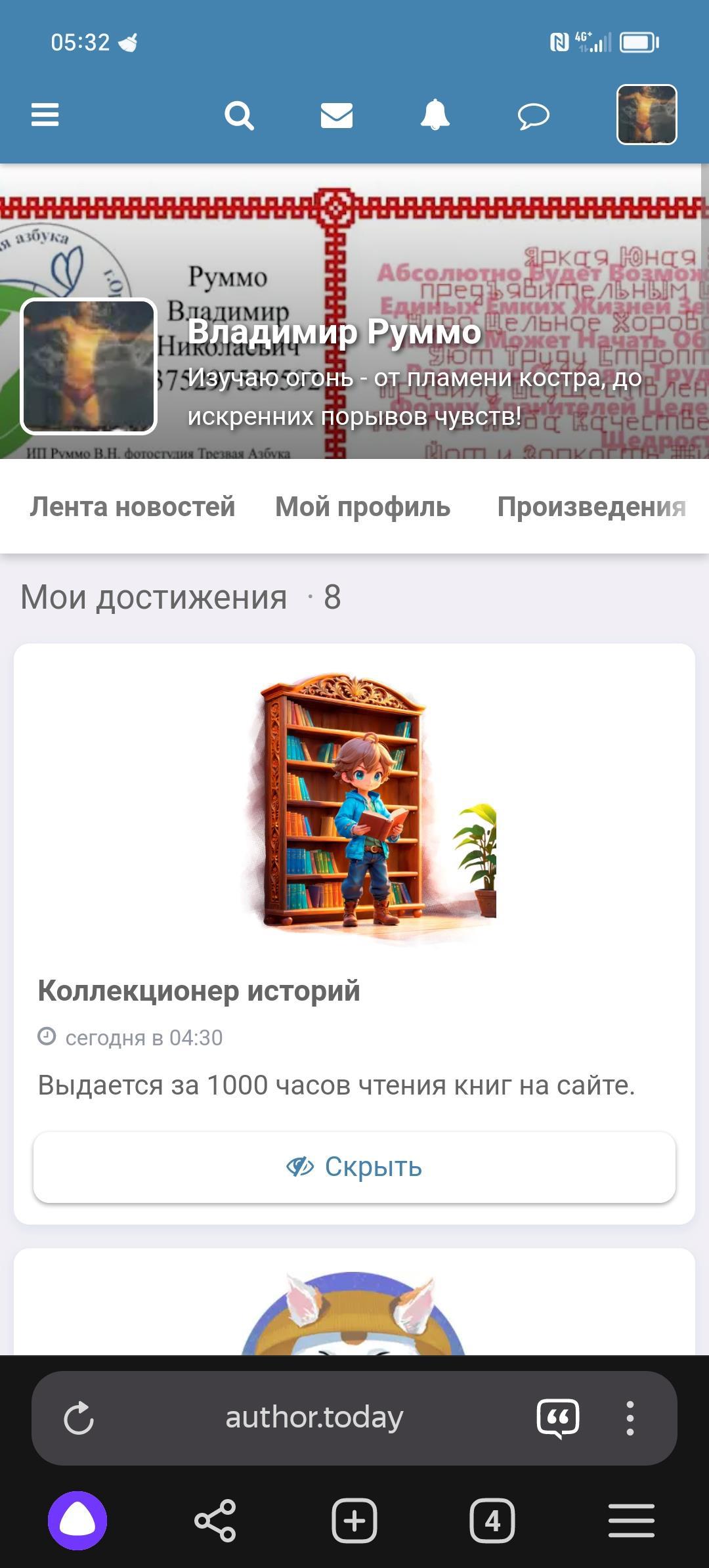Open the browser main menu
The image size is (709, 1568).
(x=631, y=1520)
